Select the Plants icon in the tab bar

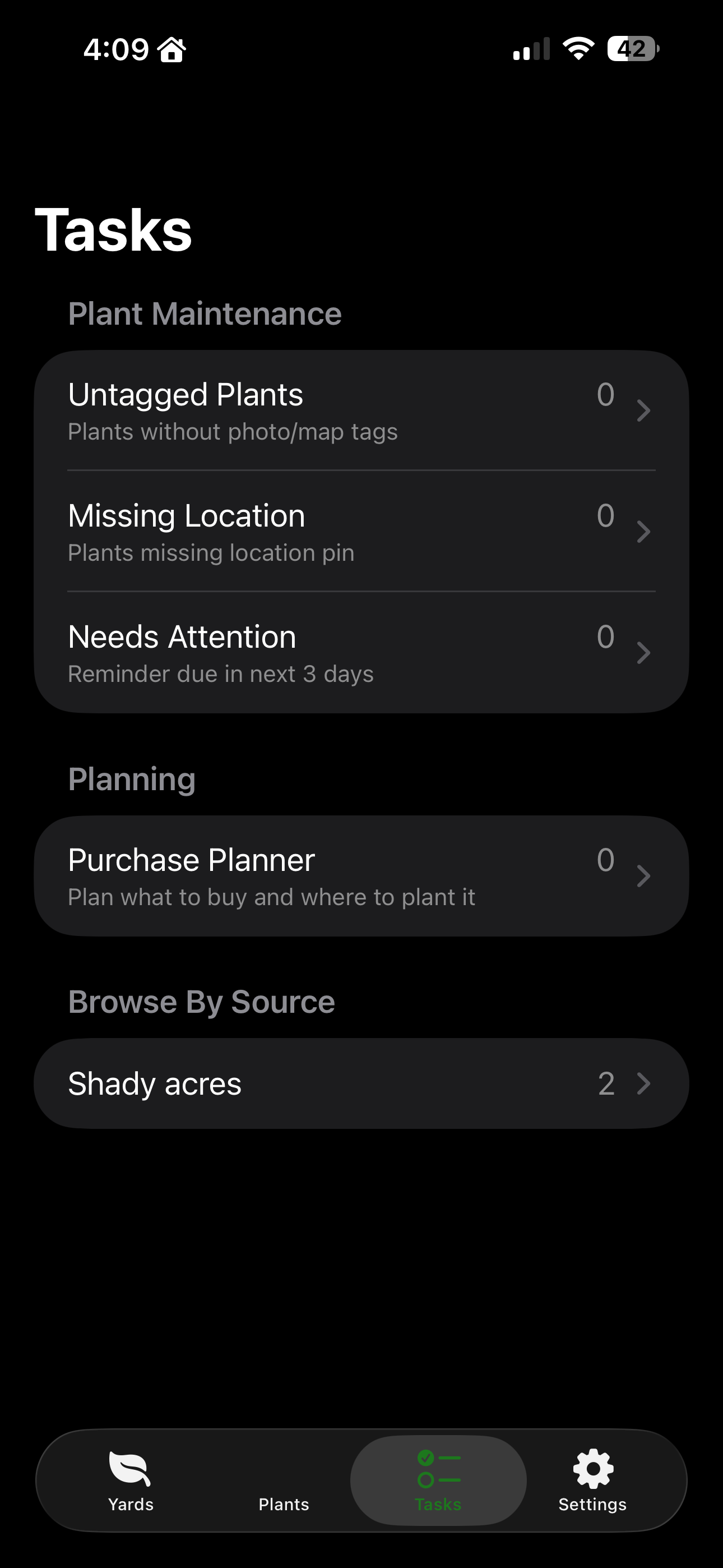pyautogui.click(x=284, y=1468)
